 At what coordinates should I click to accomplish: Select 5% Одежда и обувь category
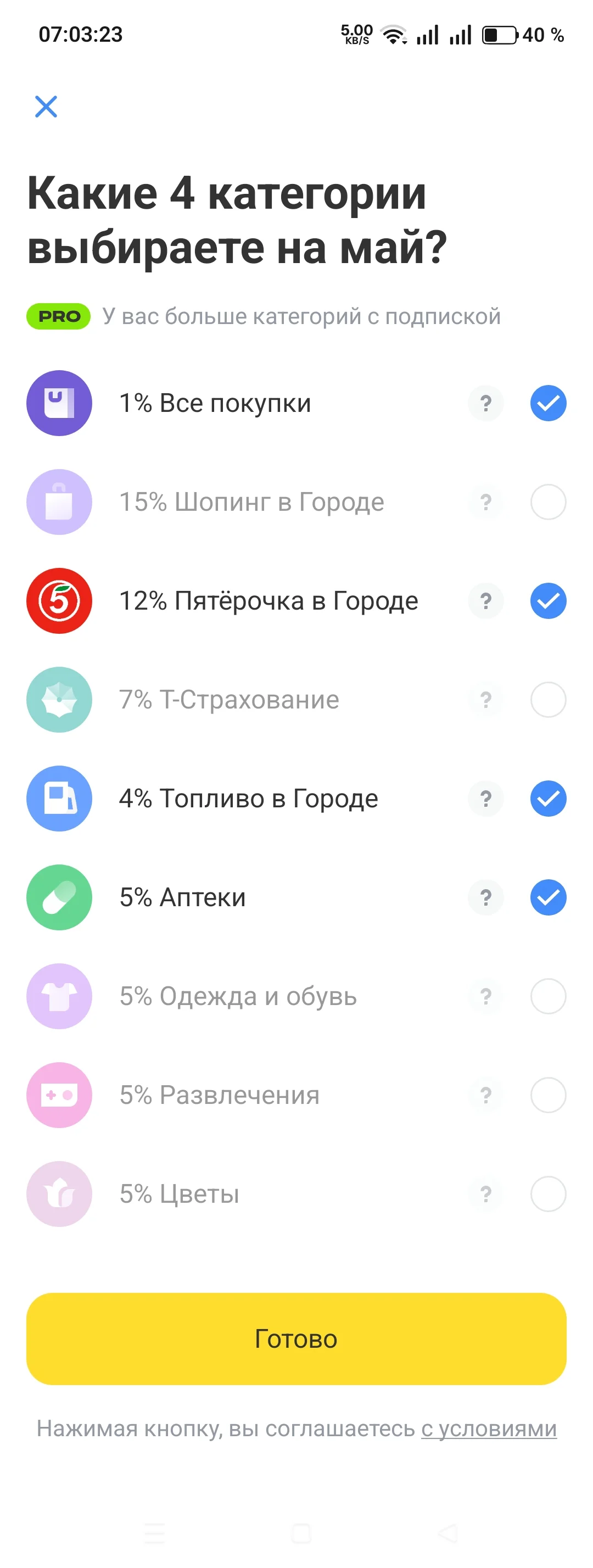[548, 996]
